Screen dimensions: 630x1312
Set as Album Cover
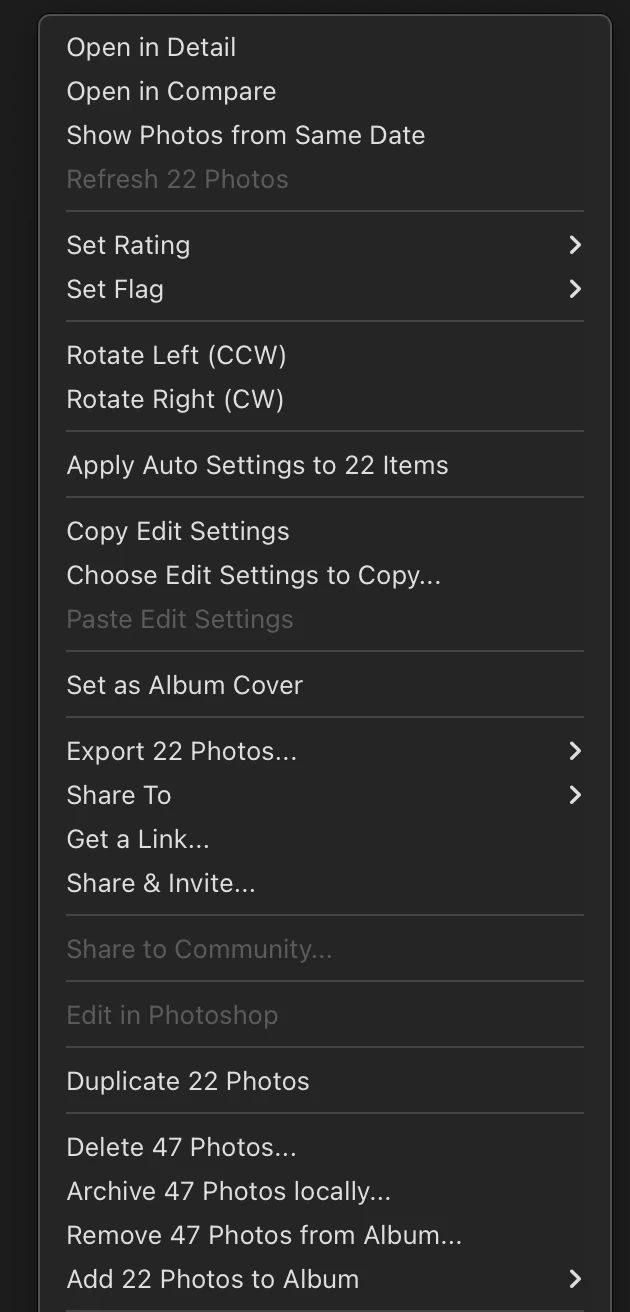[x=184, y=685]
